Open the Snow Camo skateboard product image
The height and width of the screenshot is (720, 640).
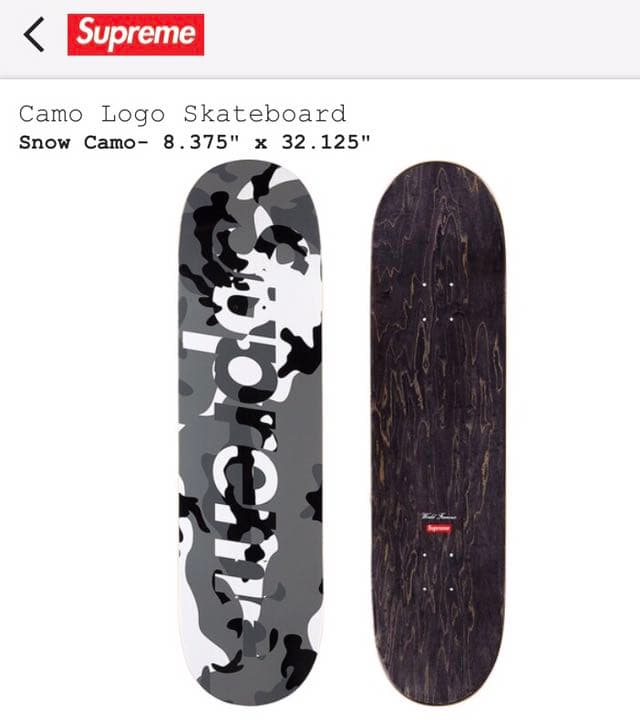click(x=252, y=435)
